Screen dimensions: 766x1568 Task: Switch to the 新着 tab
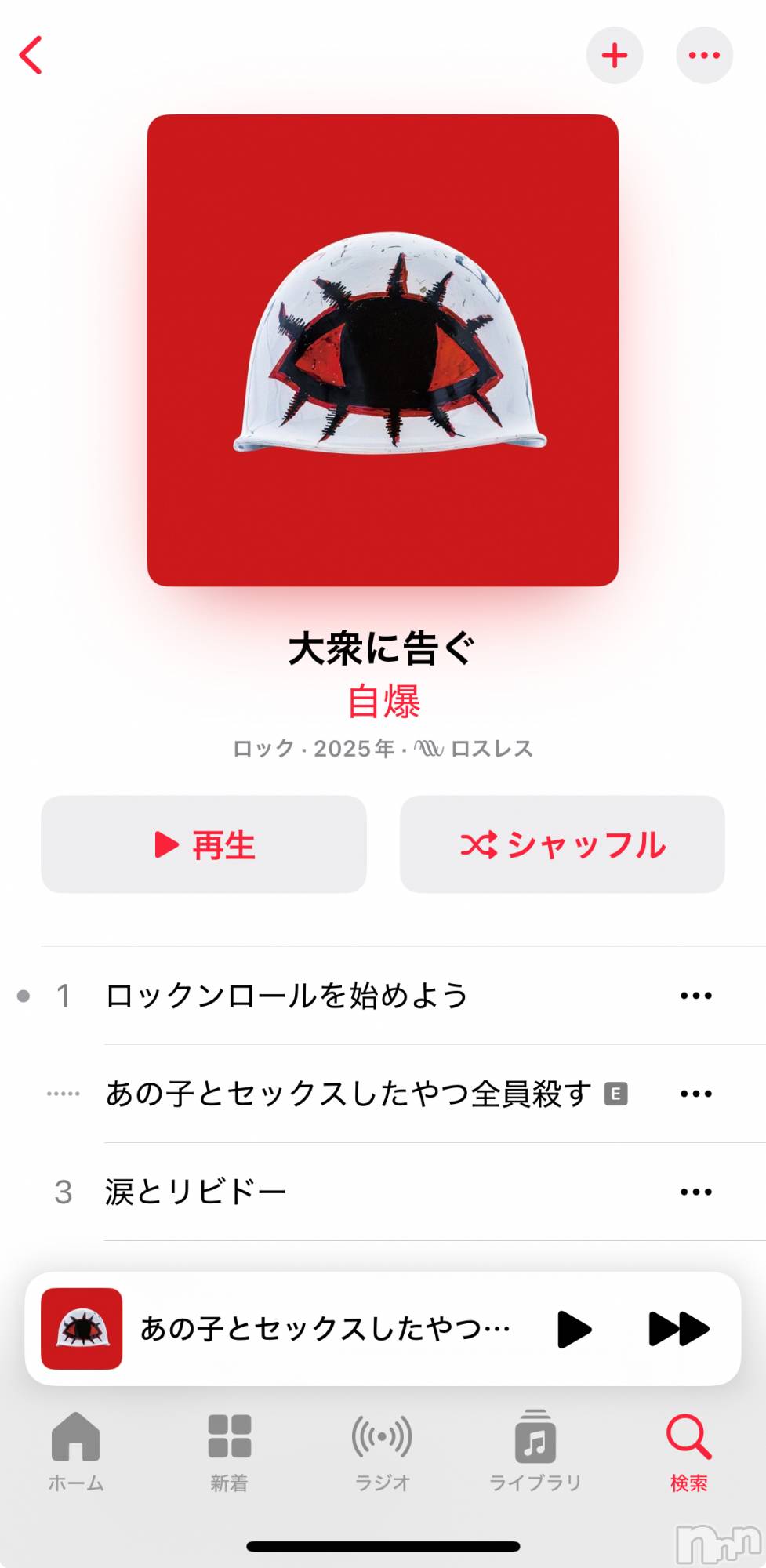pos(229,1450)
